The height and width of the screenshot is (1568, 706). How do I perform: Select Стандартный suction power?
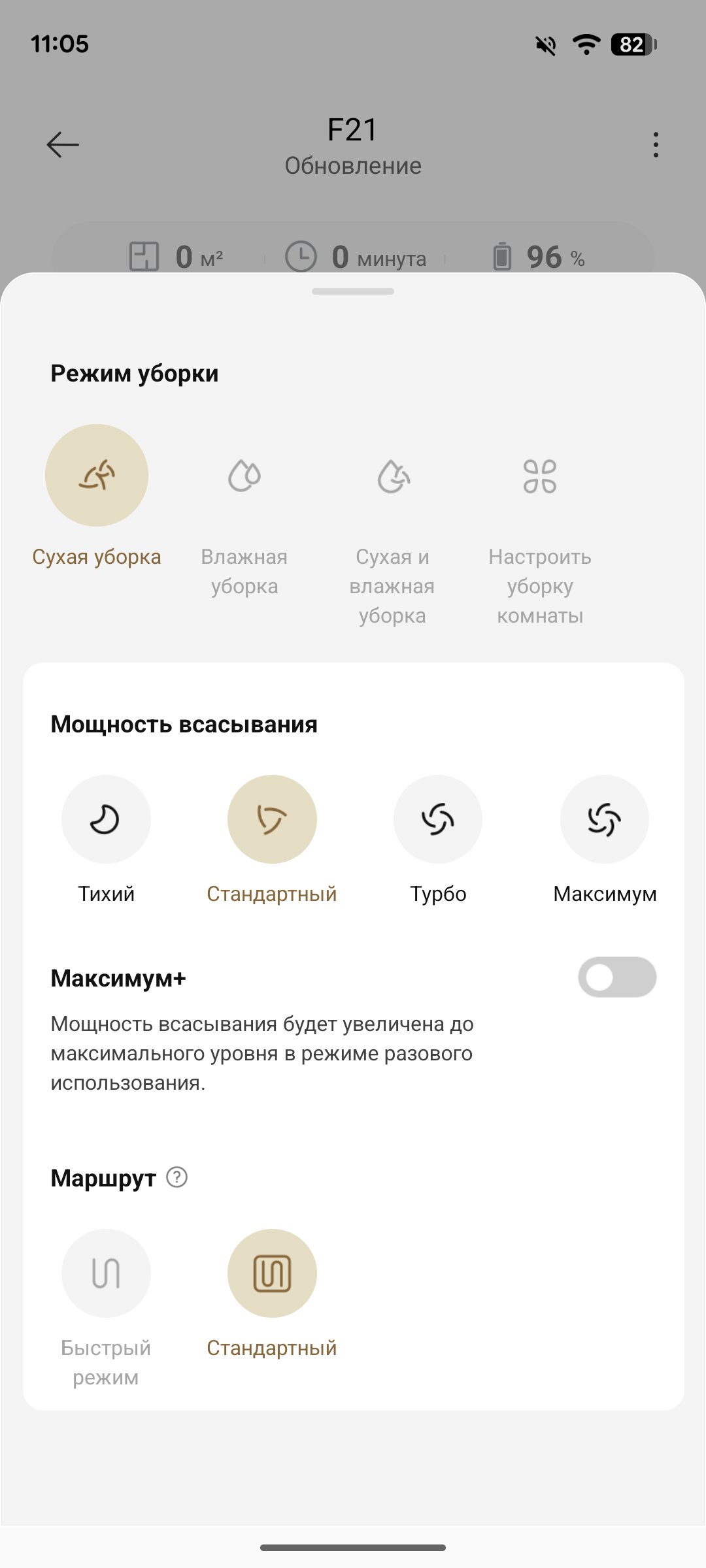point(272,819)
